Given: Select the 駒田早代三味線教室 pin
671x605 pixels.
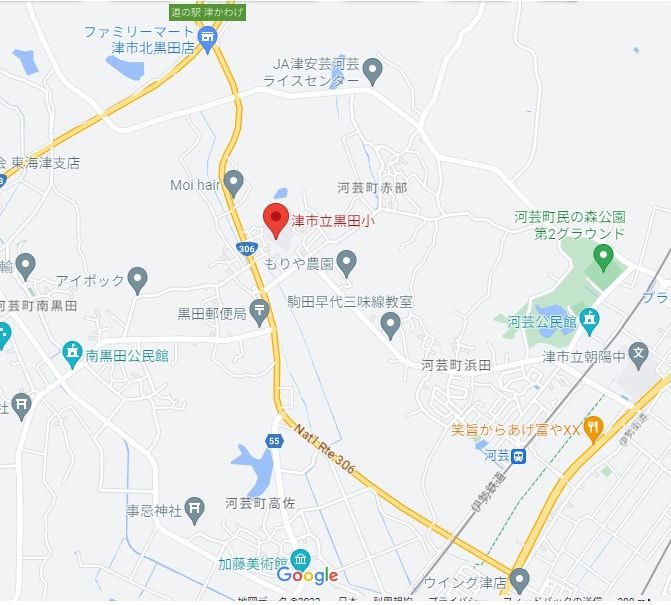Looking at the screenshot, I should coord(391,323).
